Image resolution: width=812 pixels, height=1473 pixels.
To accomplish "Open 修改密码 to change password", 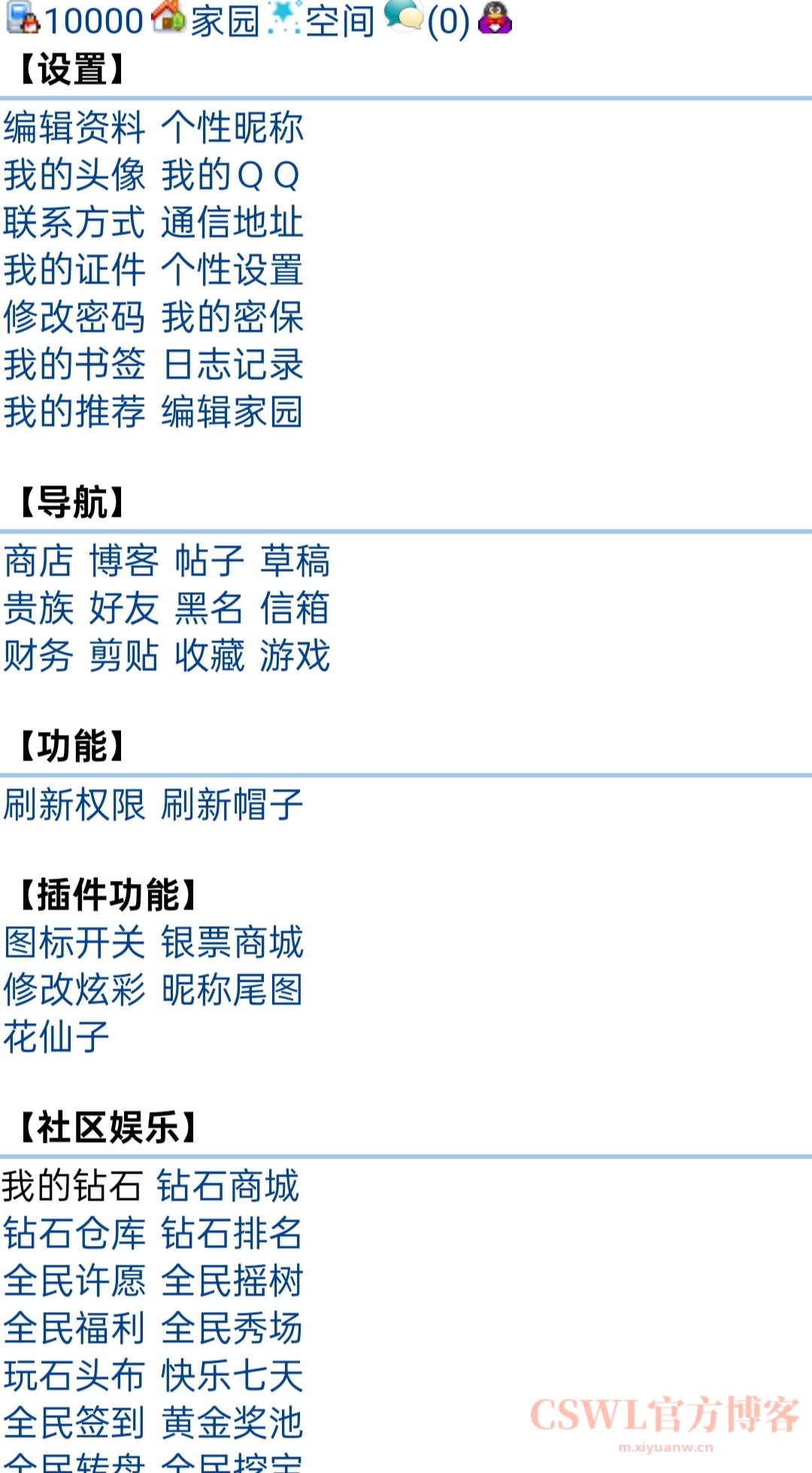I will click(74, 317).
